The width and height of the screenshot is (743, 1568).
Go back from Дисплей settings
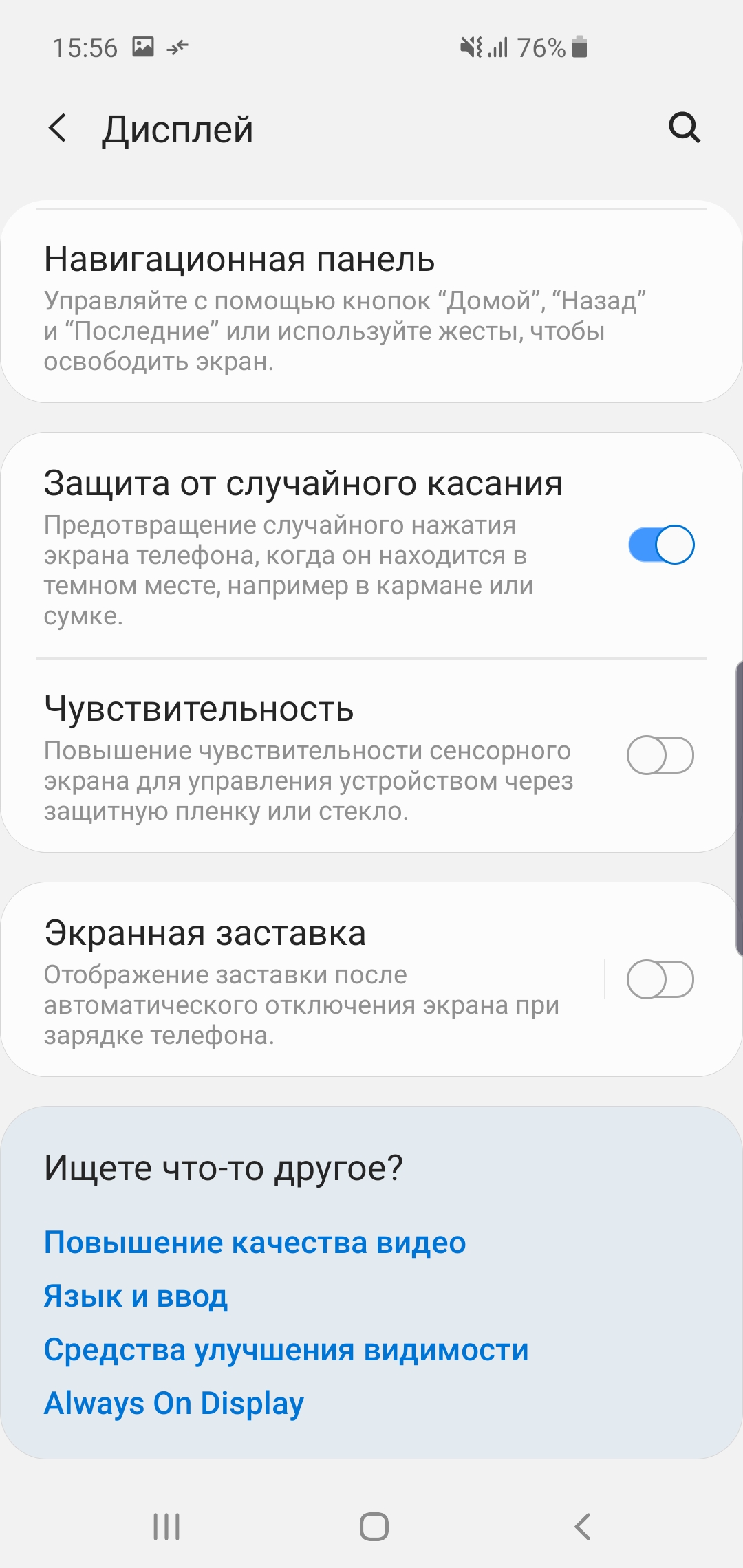[58, 129]
